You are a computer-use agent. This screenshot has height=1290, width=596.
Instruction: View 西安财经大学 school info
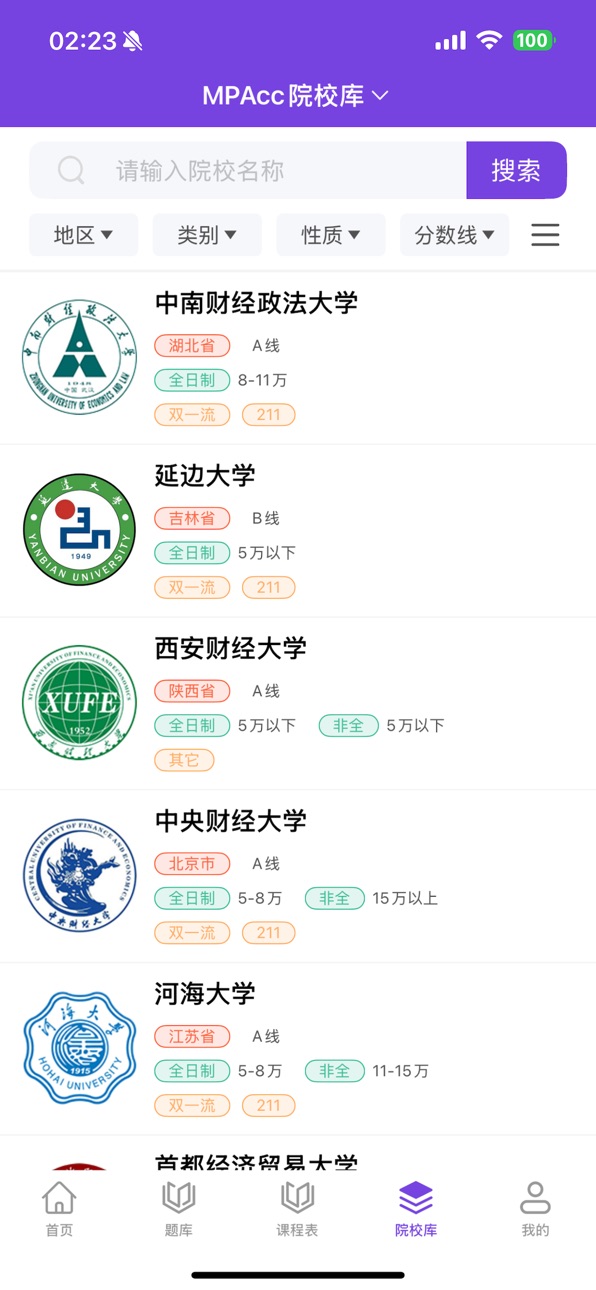[298, 704]
